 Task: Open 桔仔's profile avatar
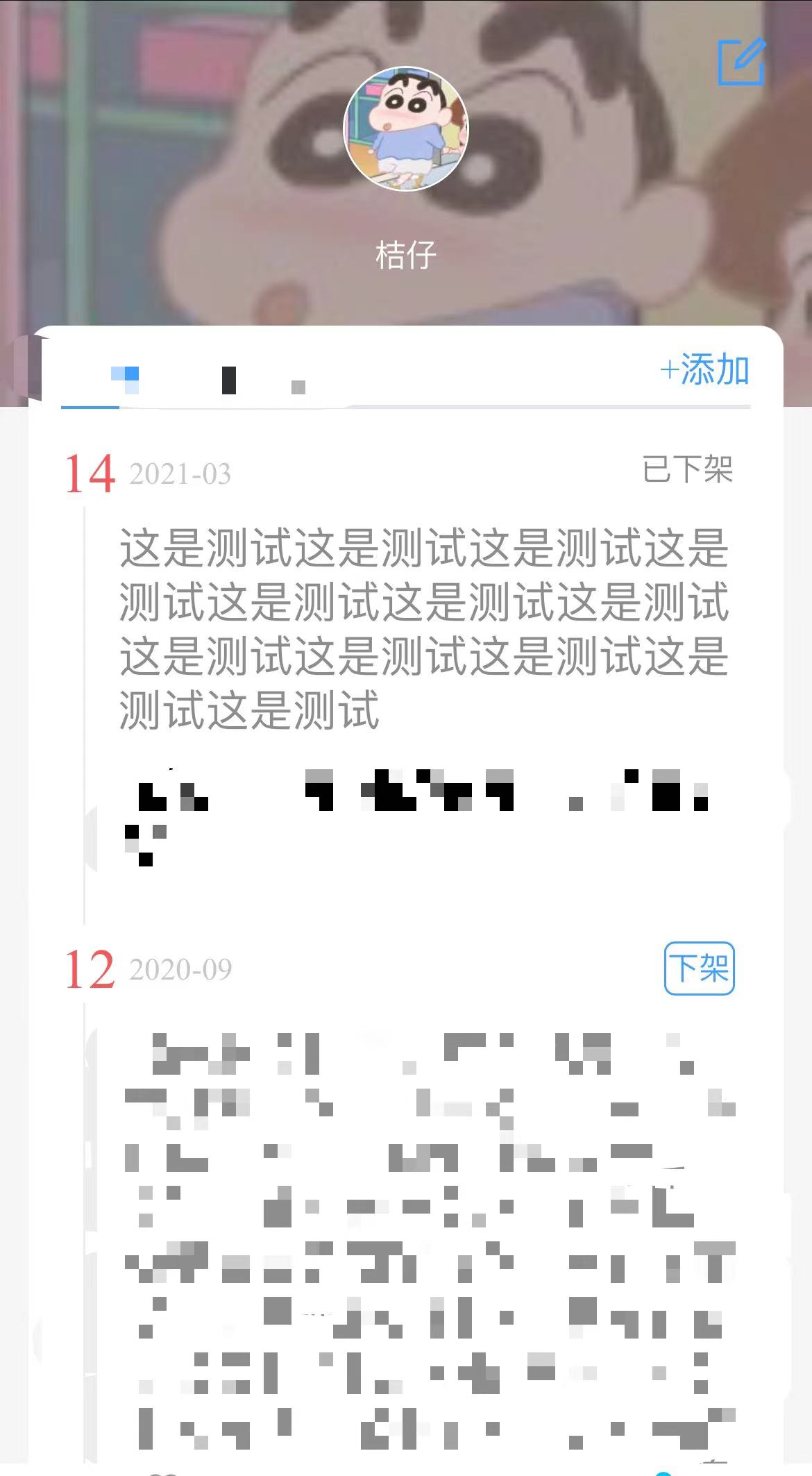(406, 129)
